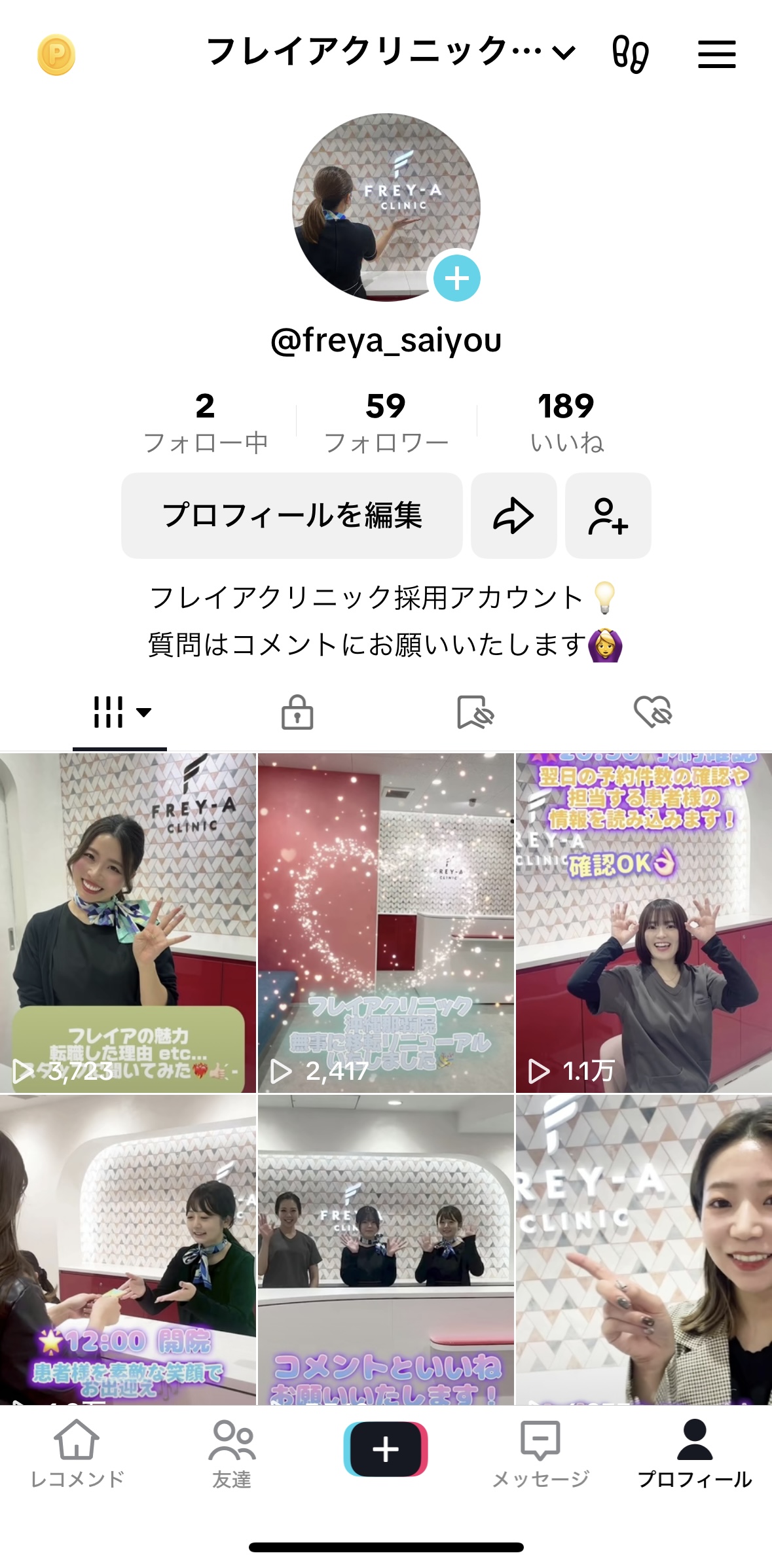Share the profile

pyautogui.click(x=513, y=516)
